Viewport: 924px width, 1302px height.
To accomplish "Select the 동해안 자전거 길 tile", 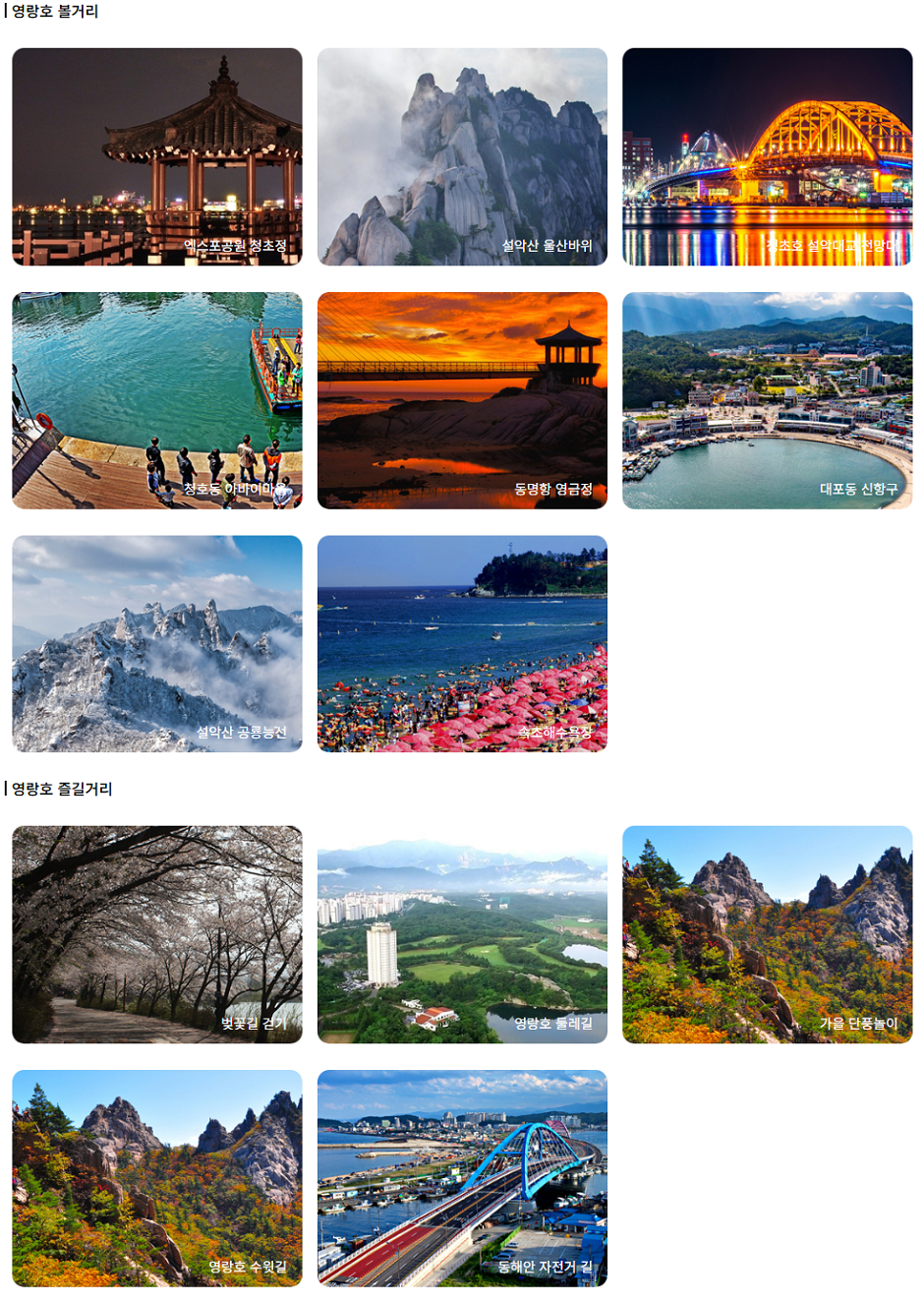I will click(462, 1178).
